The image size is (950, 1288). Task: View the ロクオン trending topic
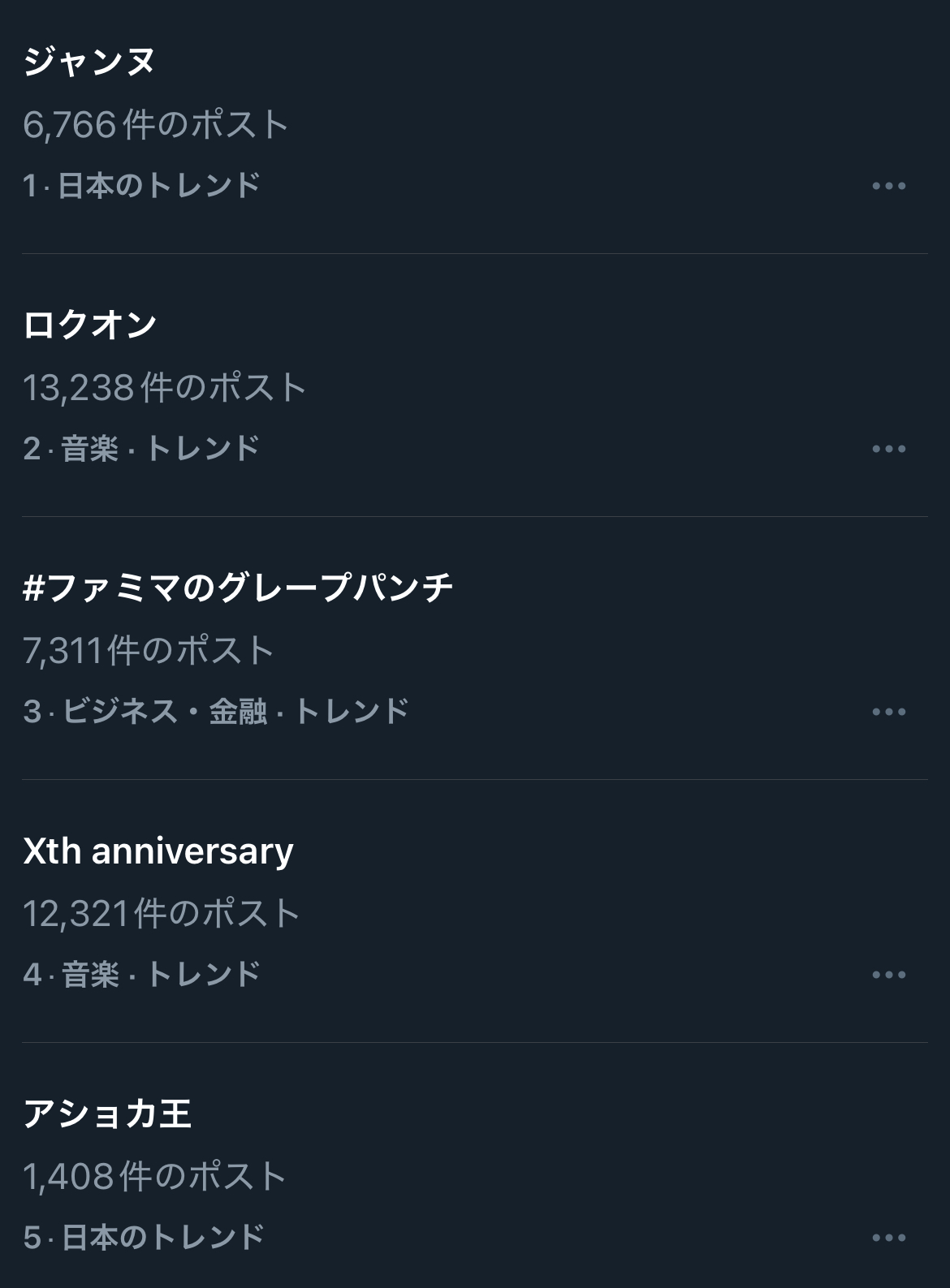coord(90,325)
